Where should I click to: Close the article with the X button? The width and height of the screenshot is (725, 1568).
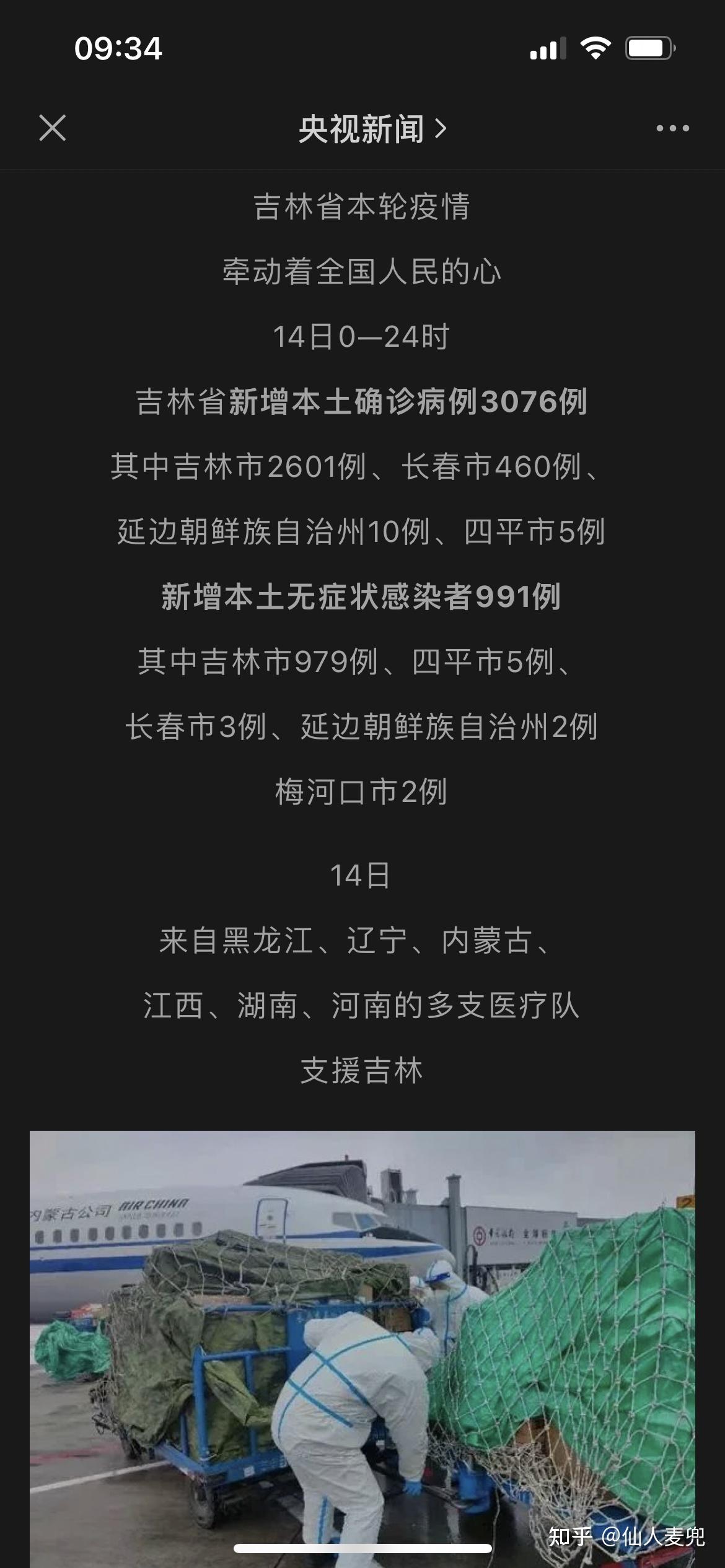point(53,128)
